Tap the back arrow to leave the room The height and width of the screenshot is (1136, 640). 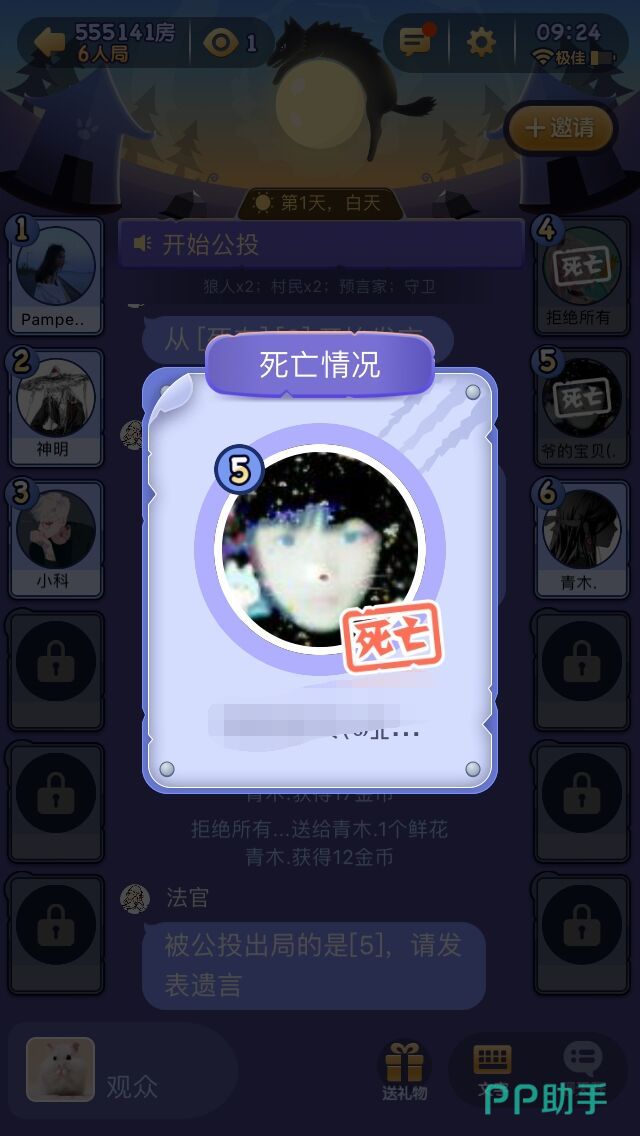click(x=50, y=42)
